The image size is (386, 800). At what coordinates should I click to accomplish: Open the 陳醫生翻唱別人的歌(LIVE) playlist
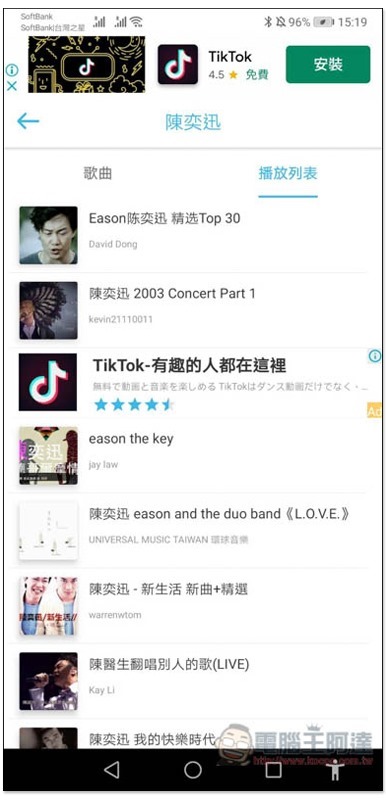coord(193,681)
